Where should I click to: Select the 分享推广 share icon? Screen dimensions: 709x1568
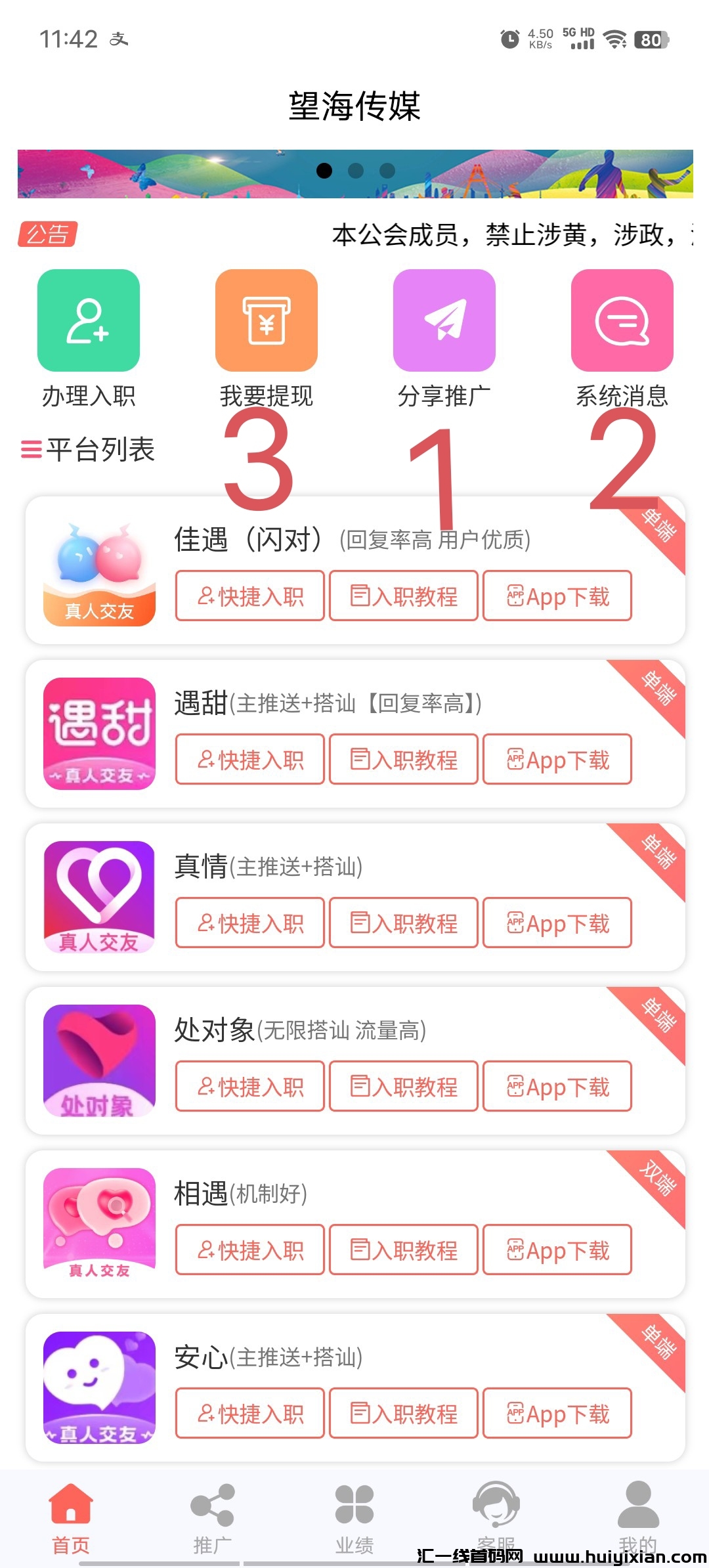click(x=444, y=320)
